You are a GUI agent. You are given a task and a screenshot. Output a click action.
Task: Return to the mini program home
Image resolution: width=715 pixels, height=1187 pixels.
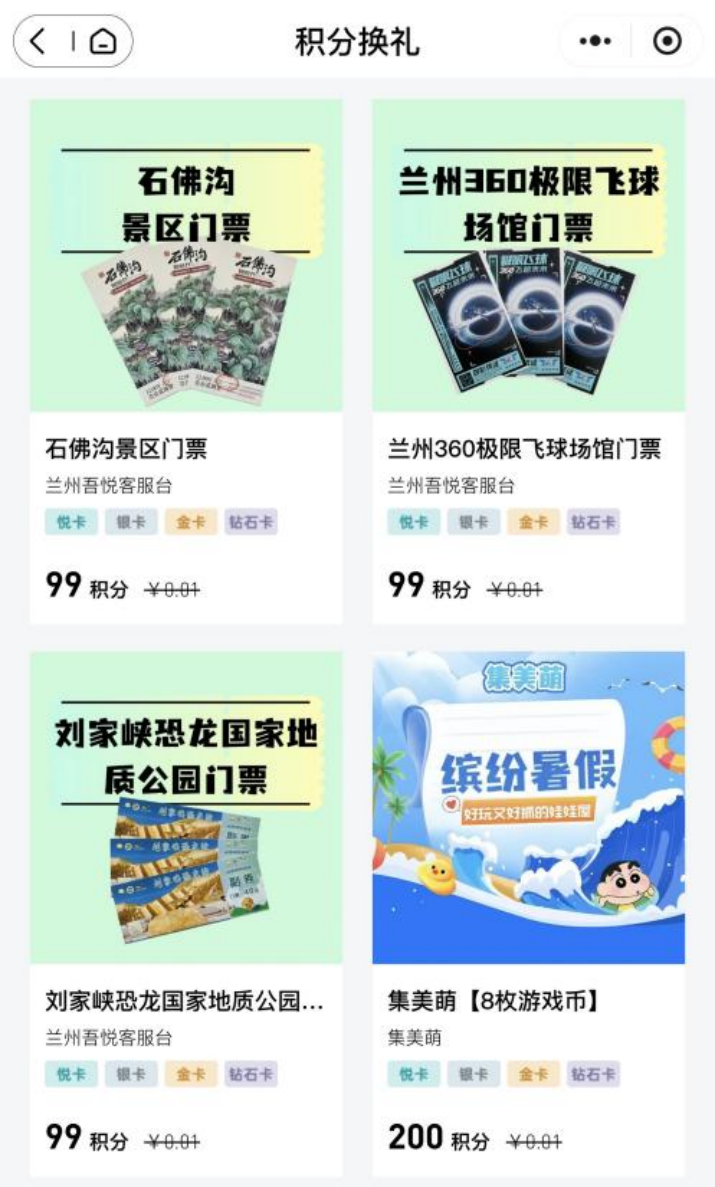pos(102,41)
